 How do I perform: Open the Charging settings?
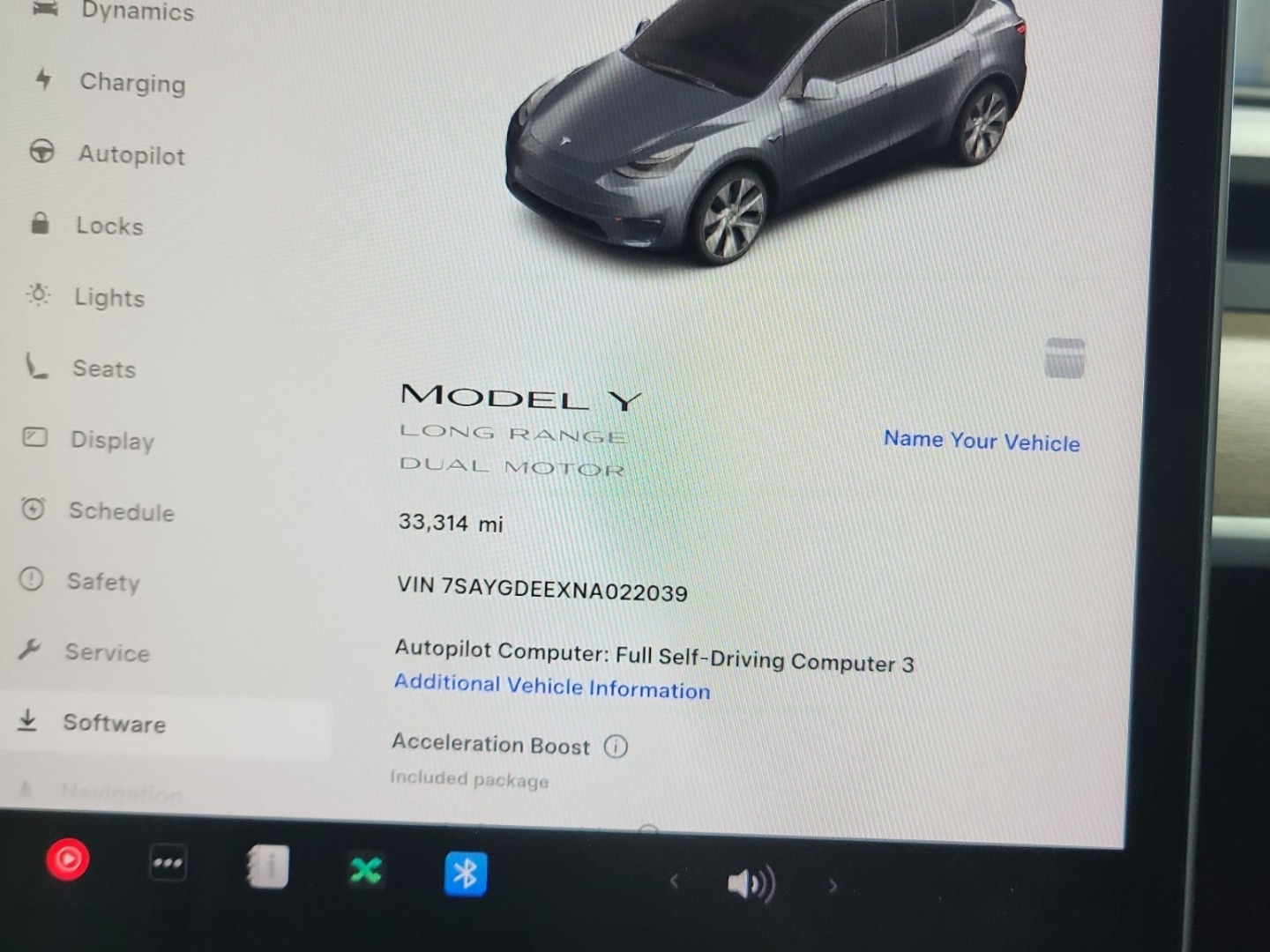[x=132, y=83]
